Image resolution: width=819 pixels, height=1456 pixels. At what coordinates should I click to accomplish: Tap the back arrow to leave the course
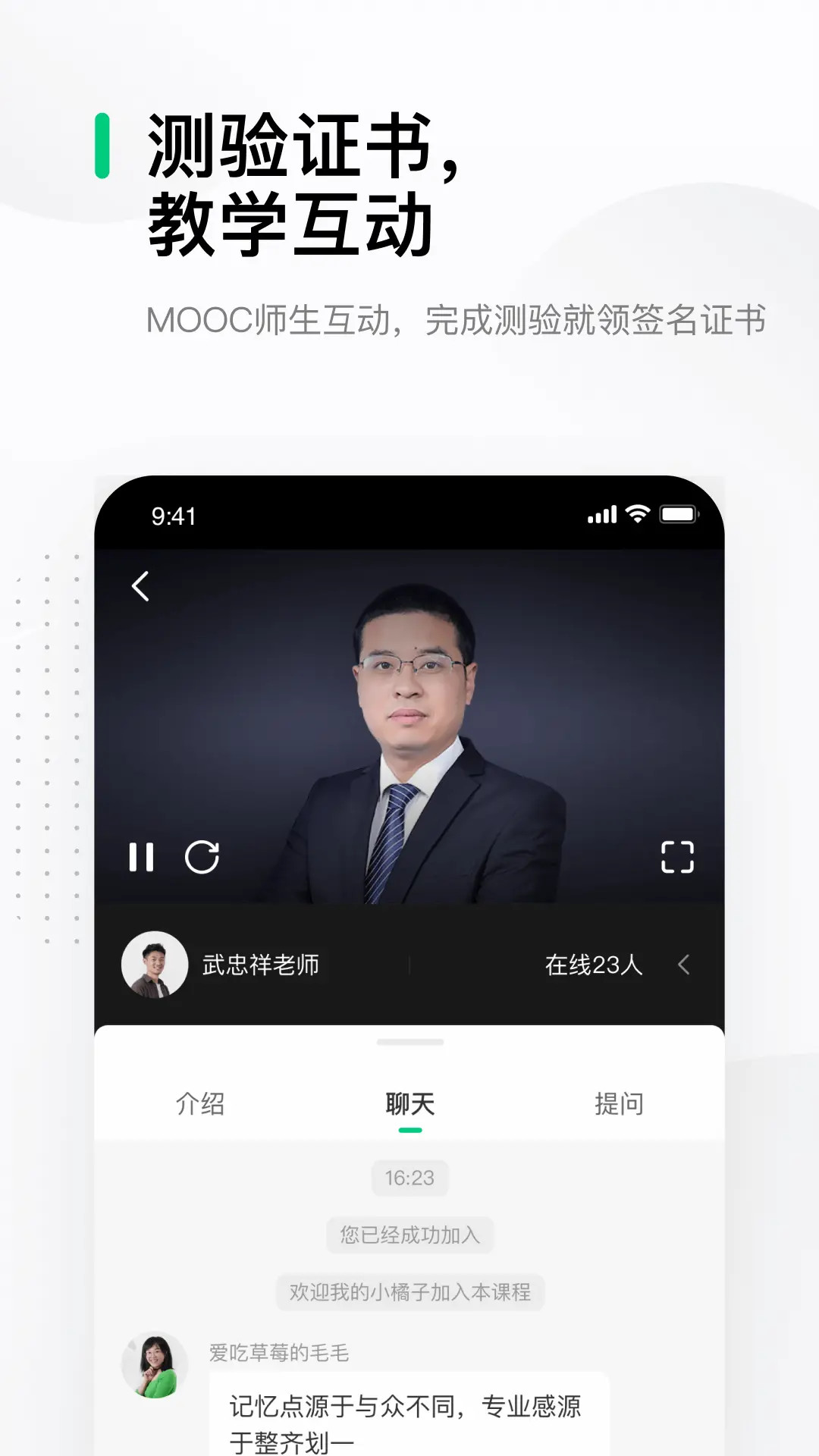tap(140, 588)
